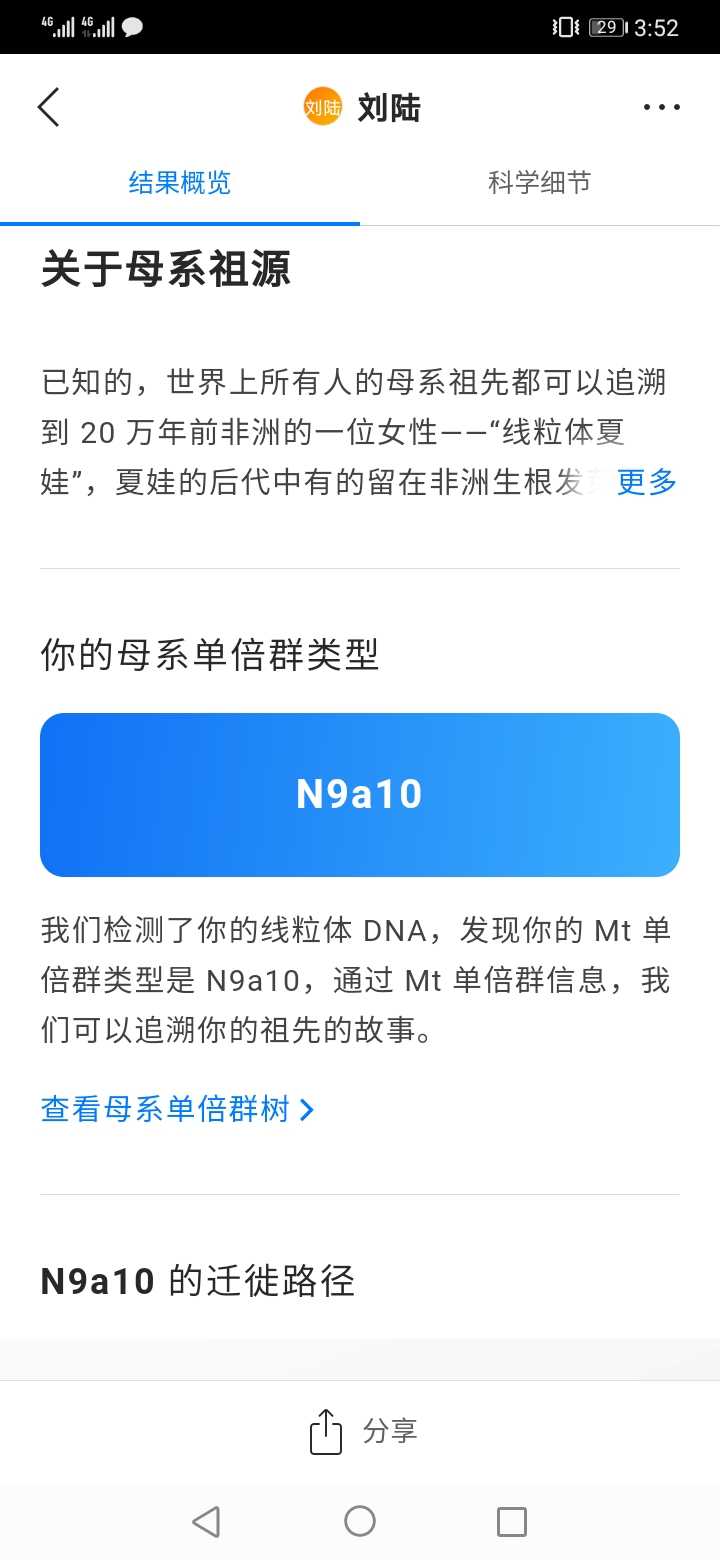Viewport: 720px width, 1560px height.
Task: Open the system recent apps button
Action: [512, 1521]
